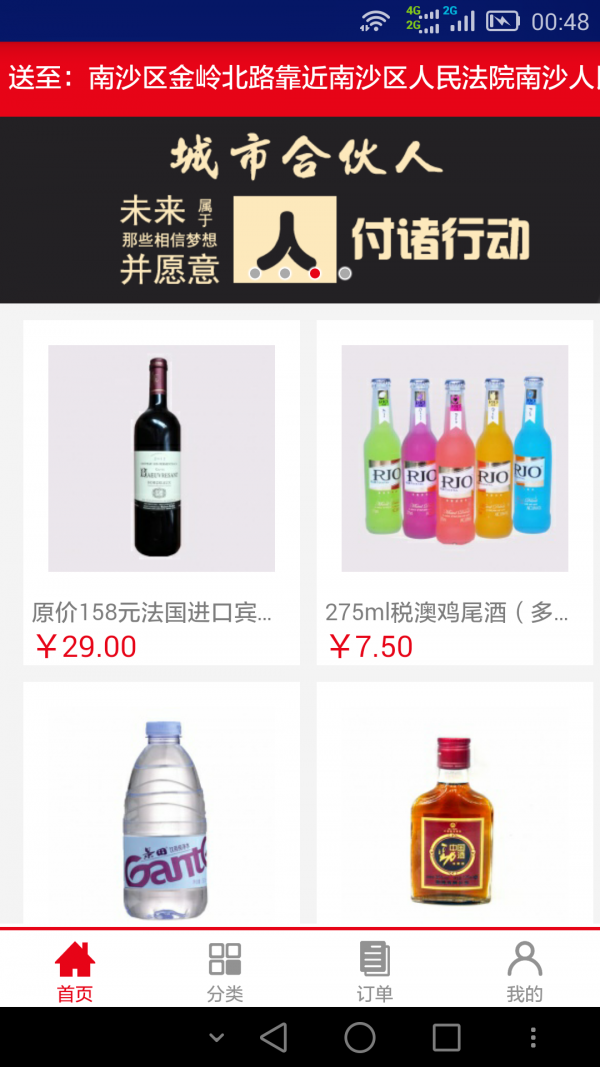Tap the delivery address bar at top
600x1067 pixels.
coord(300,79)
